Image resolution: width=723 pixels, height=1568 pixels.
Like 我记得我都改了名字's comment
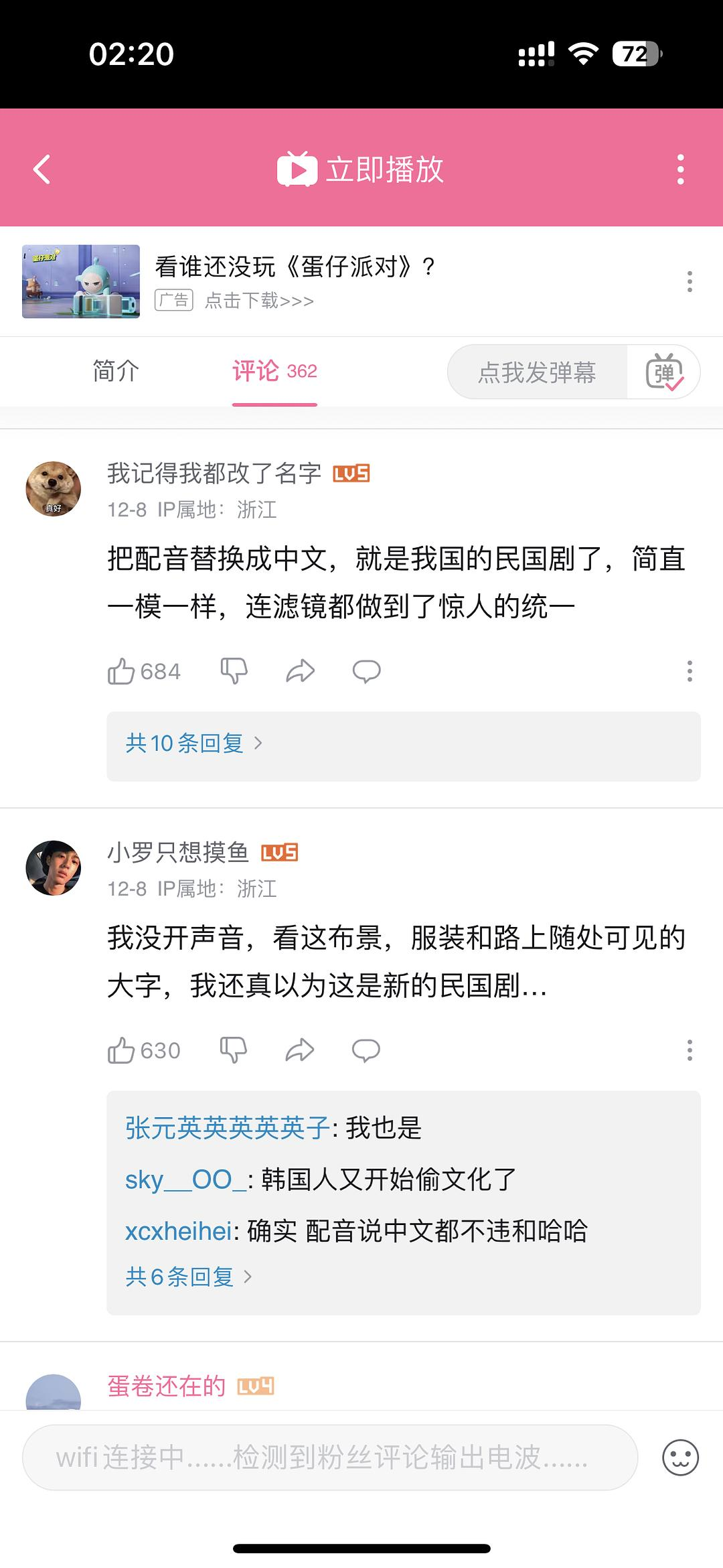pos(122,671)
